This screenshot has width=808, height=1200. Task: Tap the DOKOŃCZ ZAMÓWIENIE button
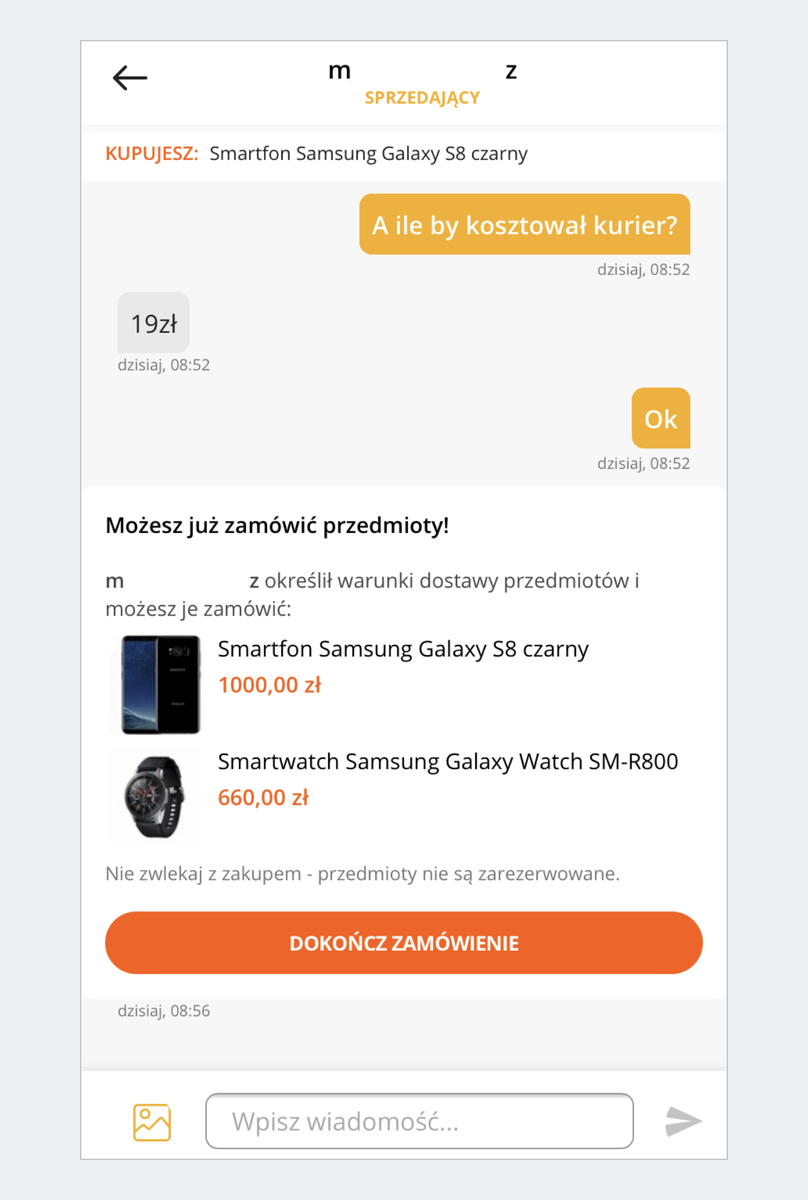click(404, 943)
